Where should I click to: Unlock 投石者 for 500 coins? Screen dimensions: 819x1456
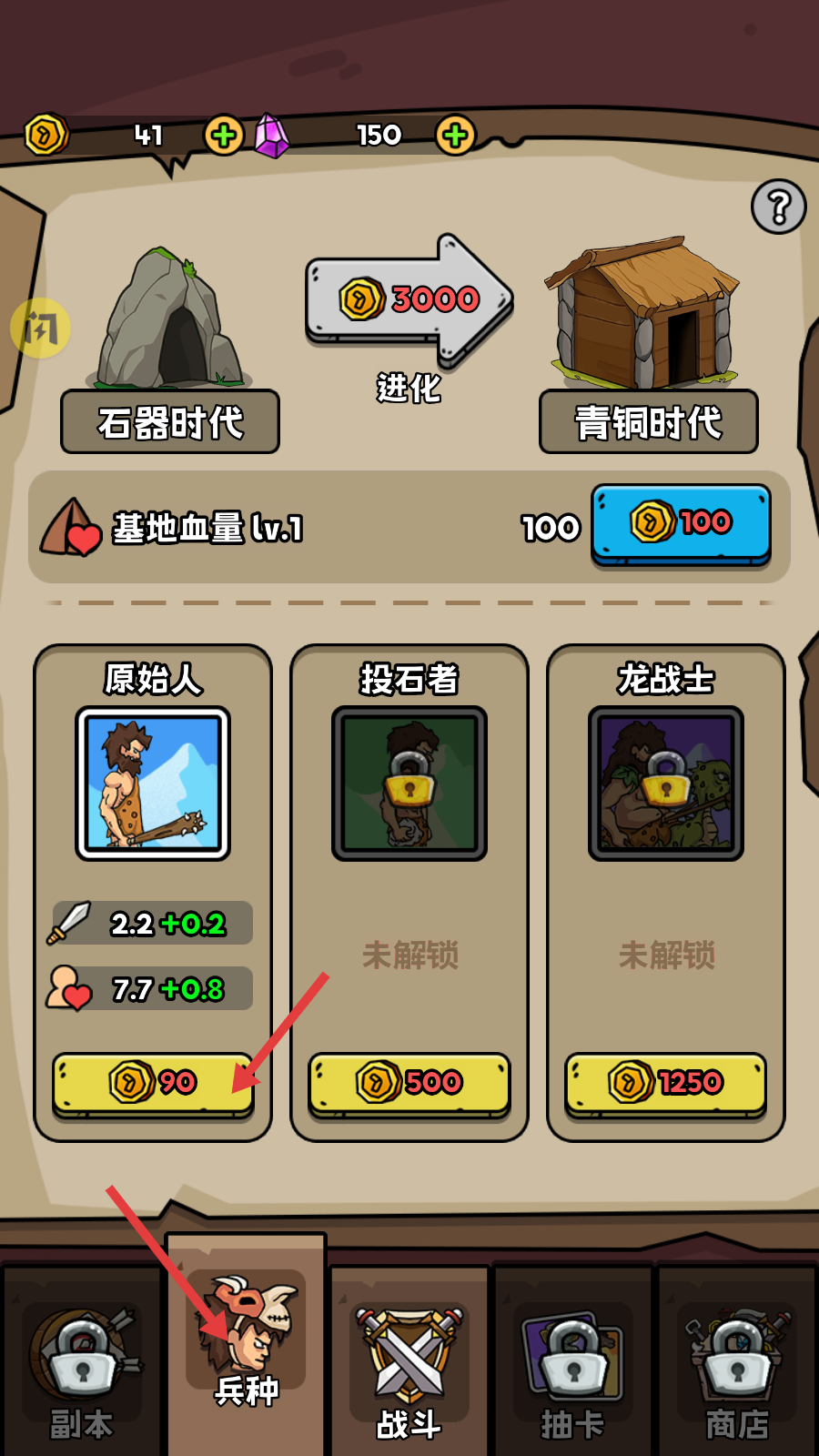(x=409, y=1082)
